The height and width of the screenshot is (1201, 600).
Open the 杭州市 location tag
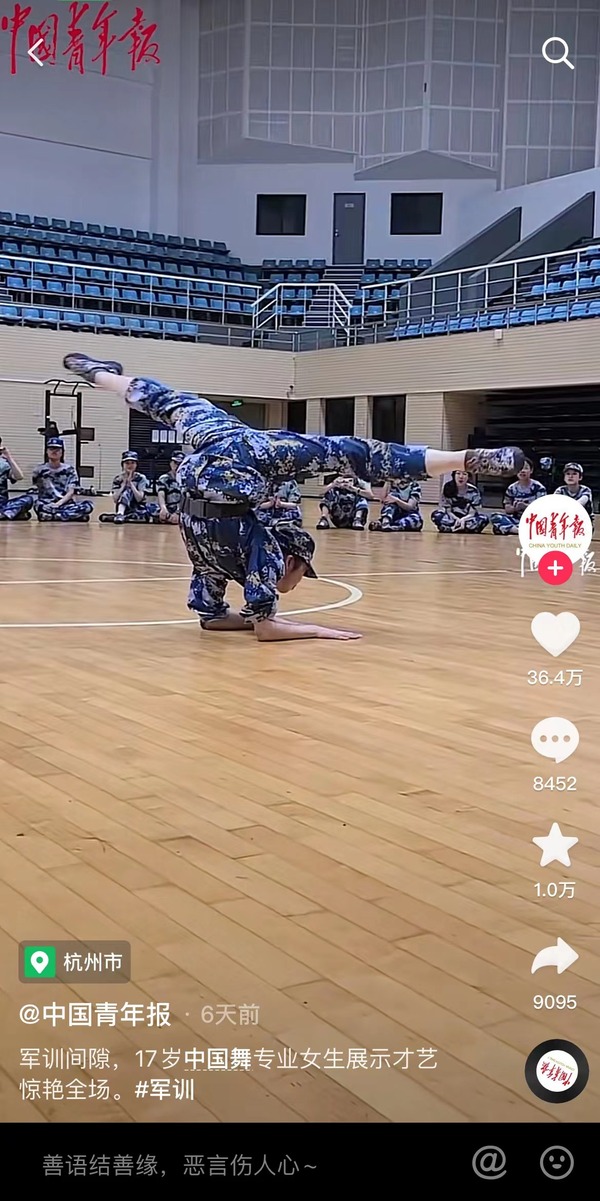(75, 962)
